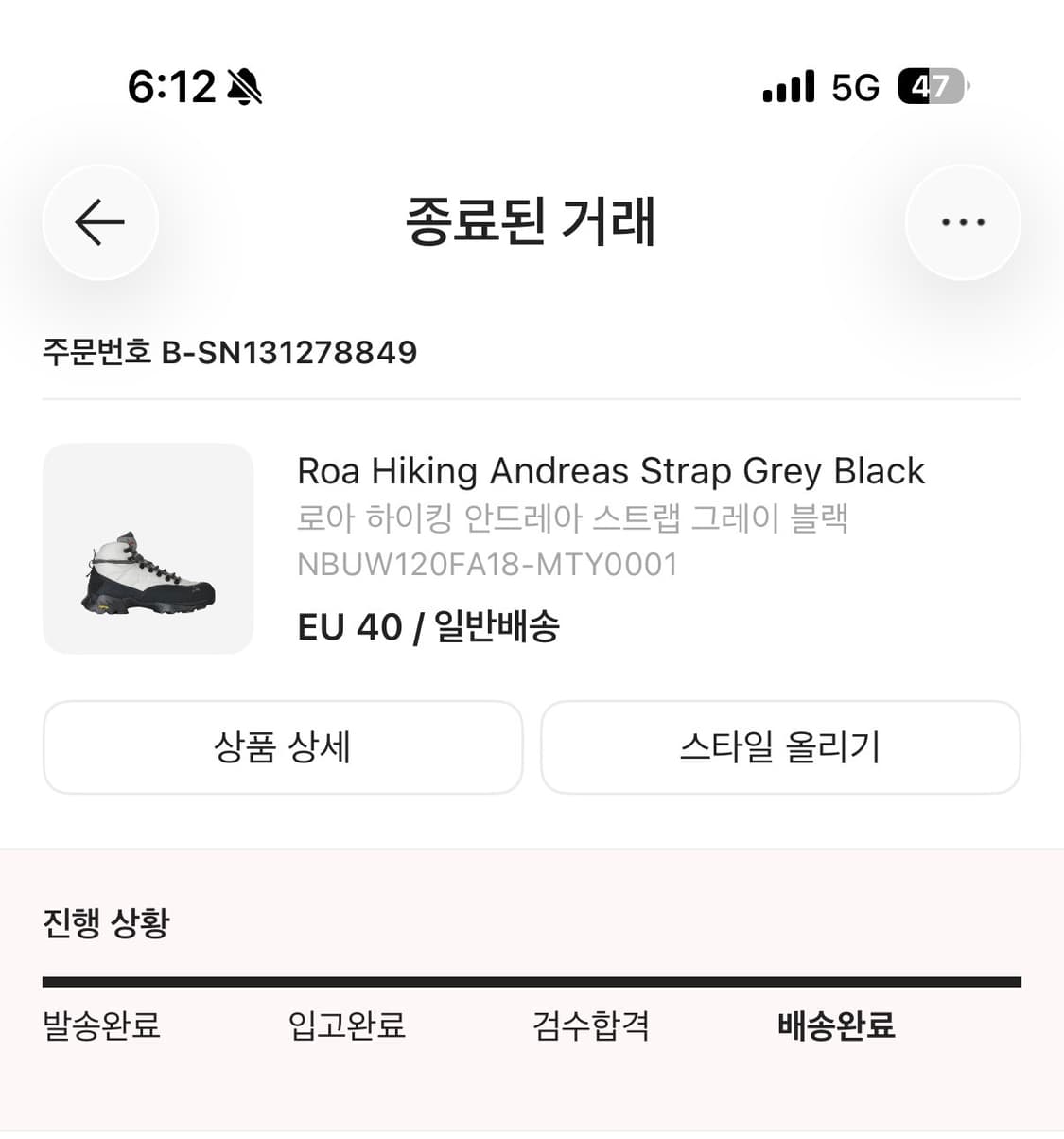
Task: Tap the muted notifications bell icon
Action: click(x=244, y=87)
